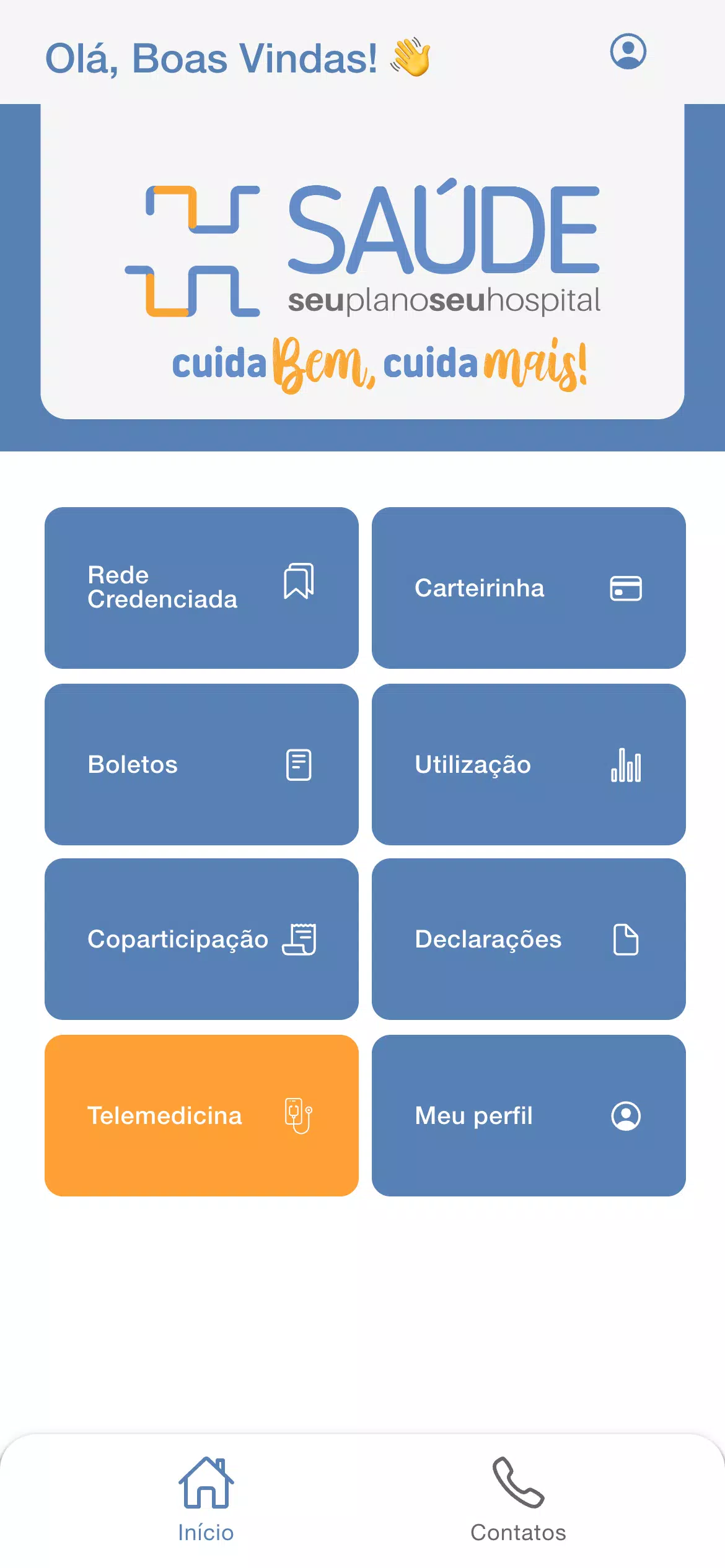This screenshot has height=1568, width=725.
Task: Select the Carteirinha tile
Action: (529, 588)
